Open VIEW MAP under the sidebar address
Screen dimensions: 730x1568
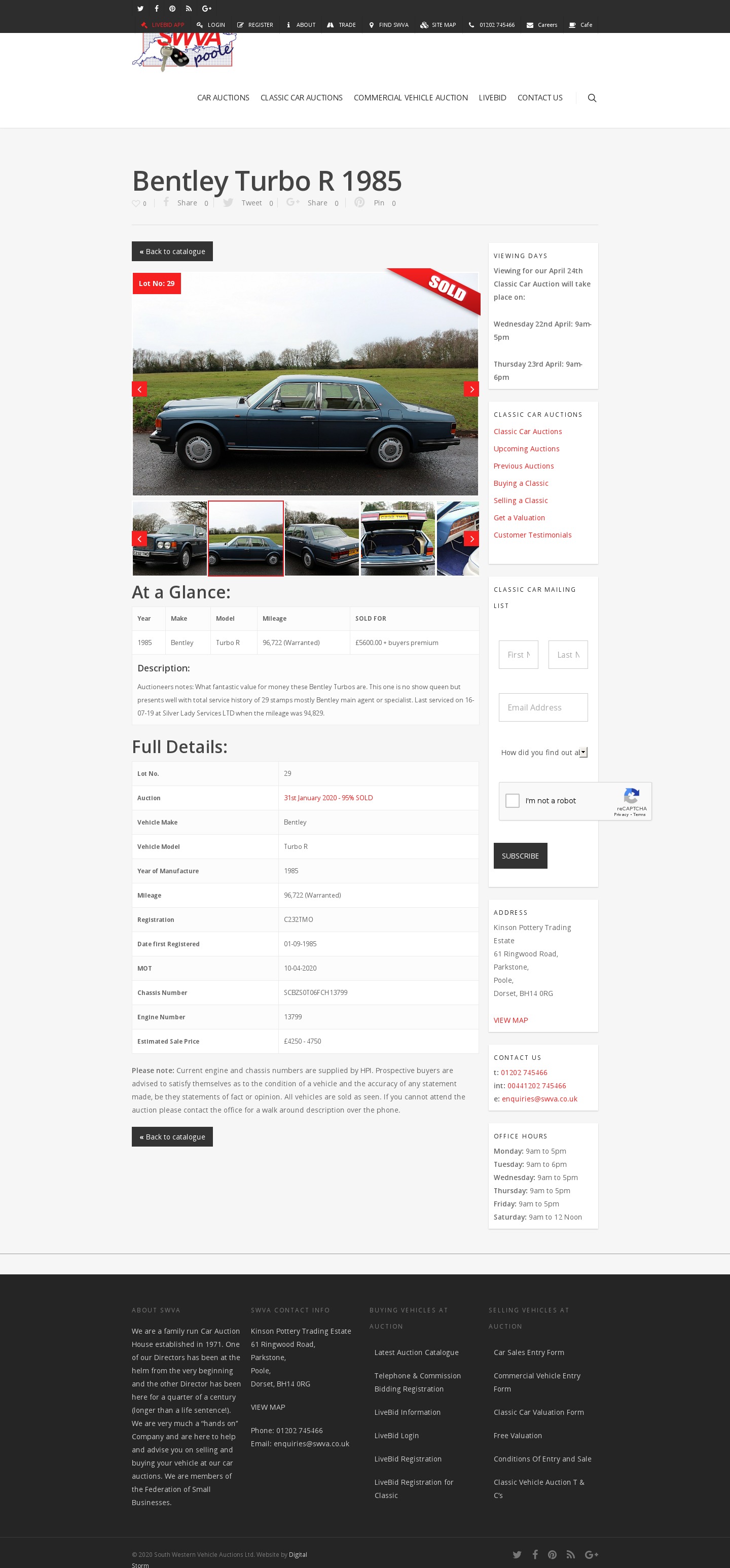pos(510,1020)
